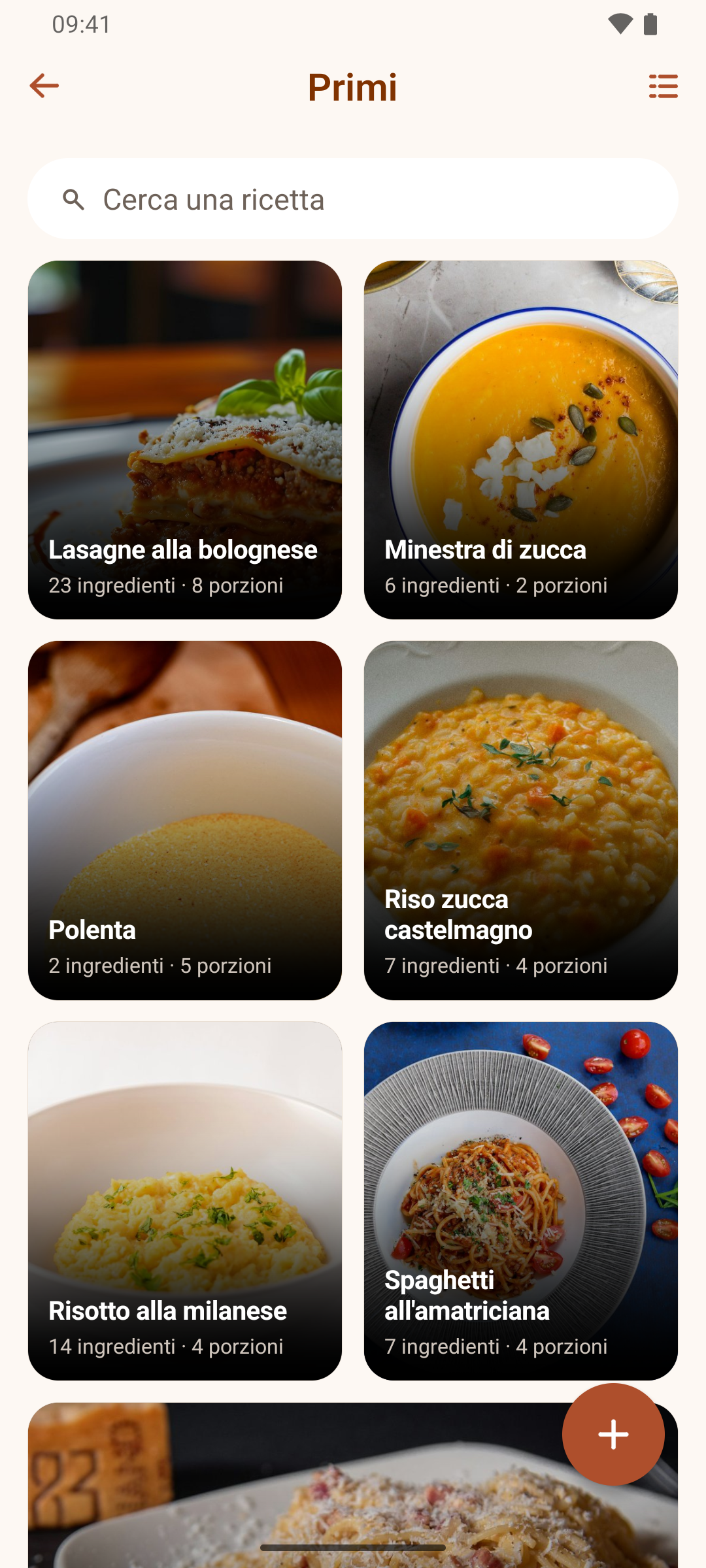This screenshot has height=1568, width=706.
Task: View the Polenta recipe card
Action: click(185, 821)
